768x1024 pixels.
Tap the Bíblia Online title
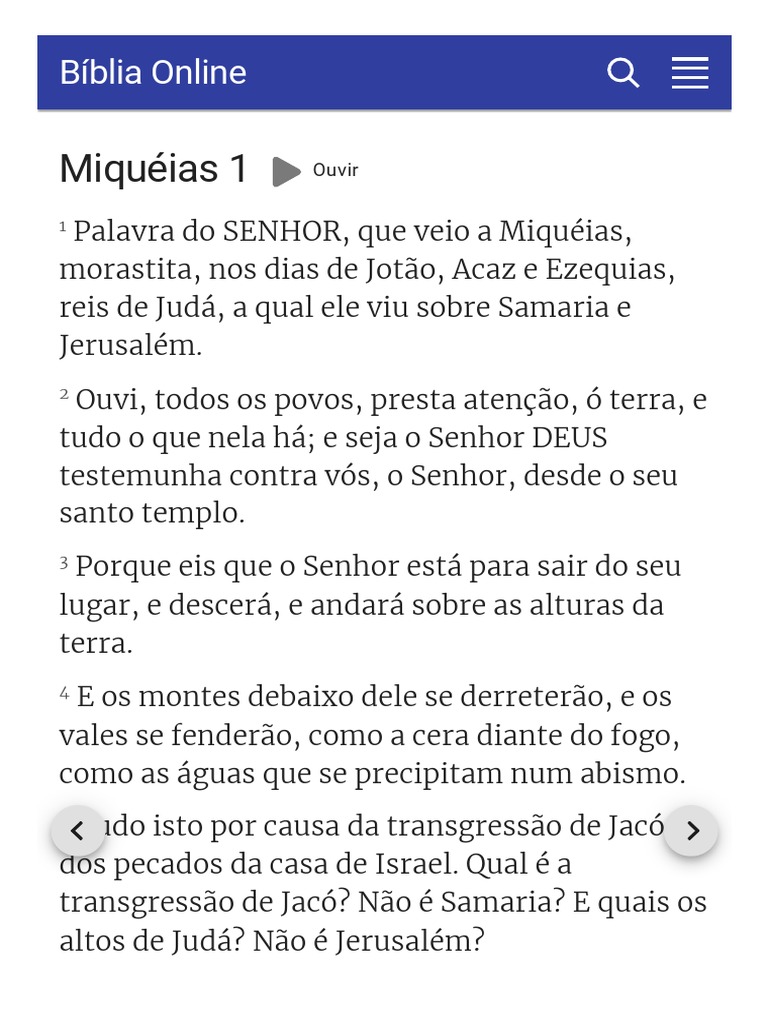point(153,72)
